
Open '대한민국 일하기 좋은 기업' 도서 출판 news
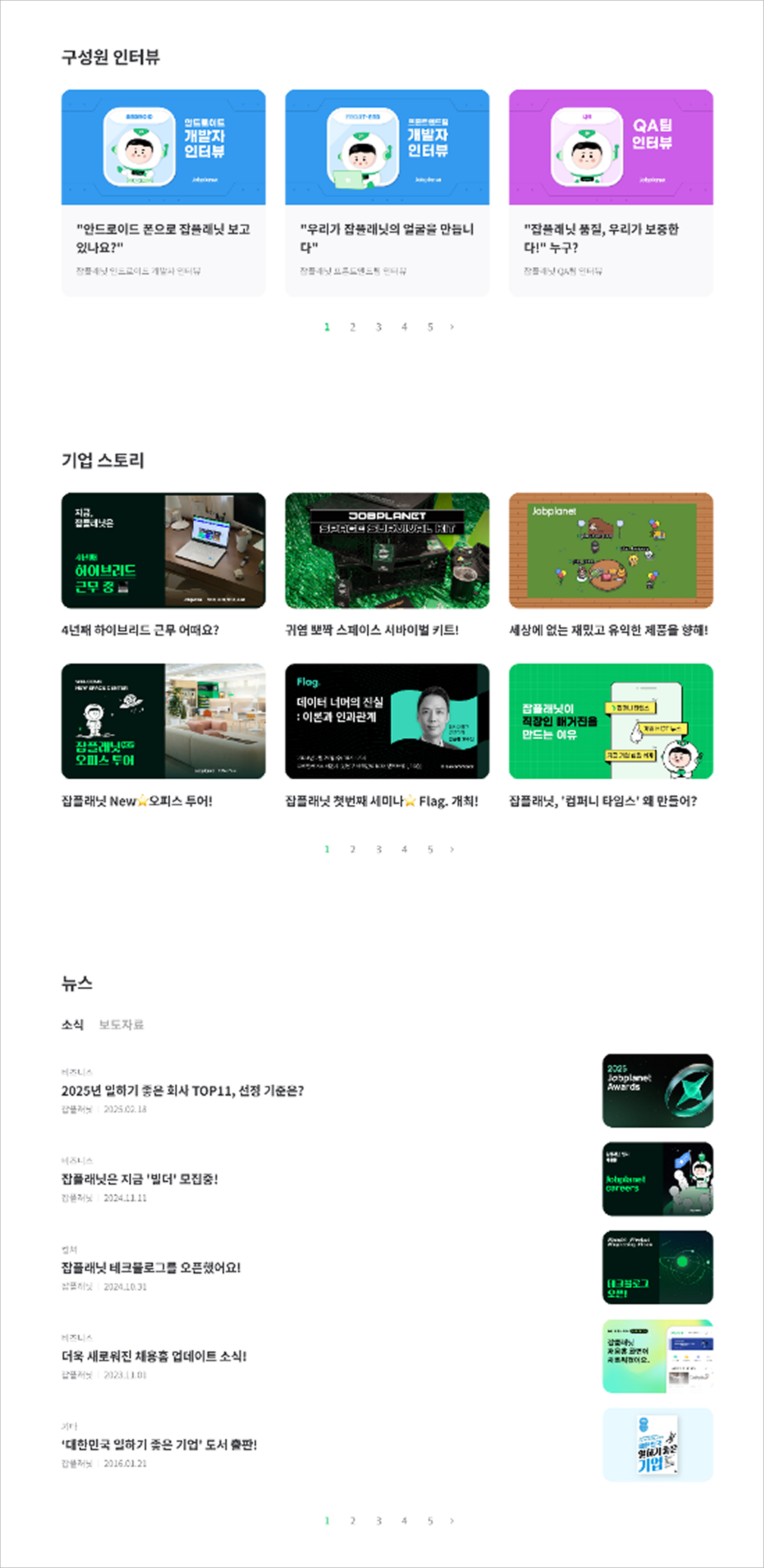(159, 1445)
